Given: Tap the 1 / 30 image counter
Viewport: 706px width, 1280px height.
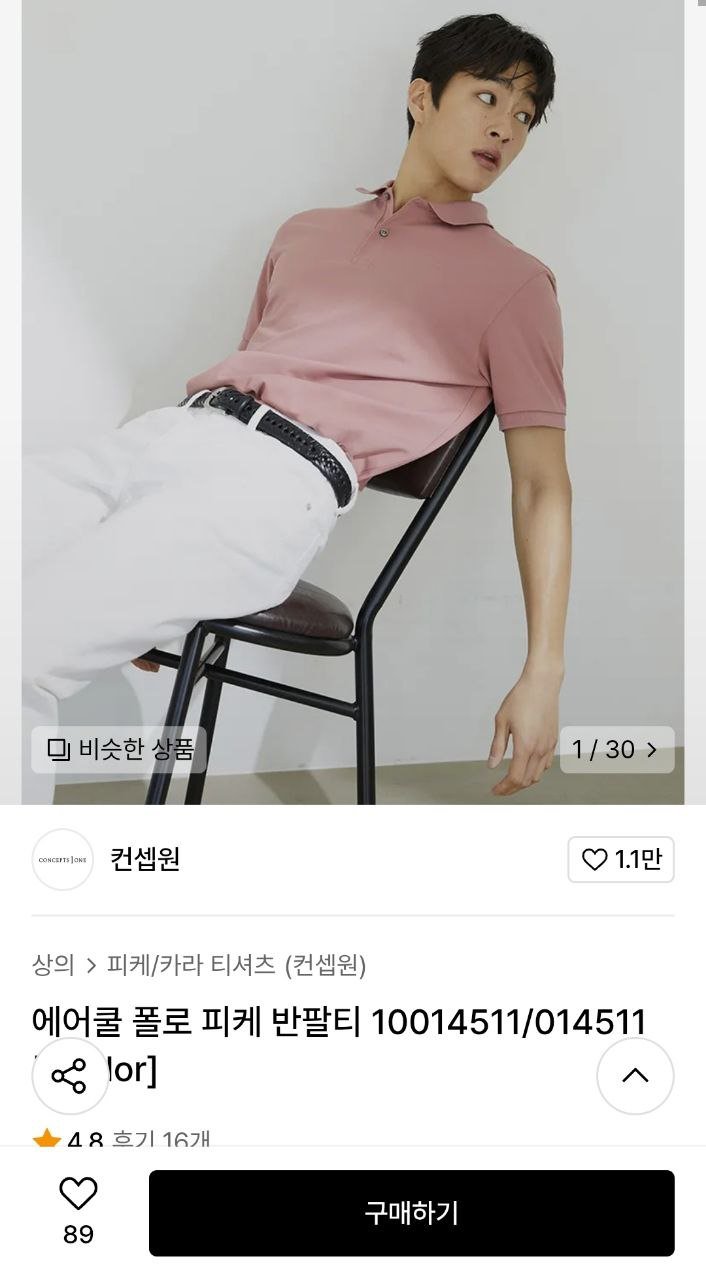Looking at the screenshot, I should 616,749.
